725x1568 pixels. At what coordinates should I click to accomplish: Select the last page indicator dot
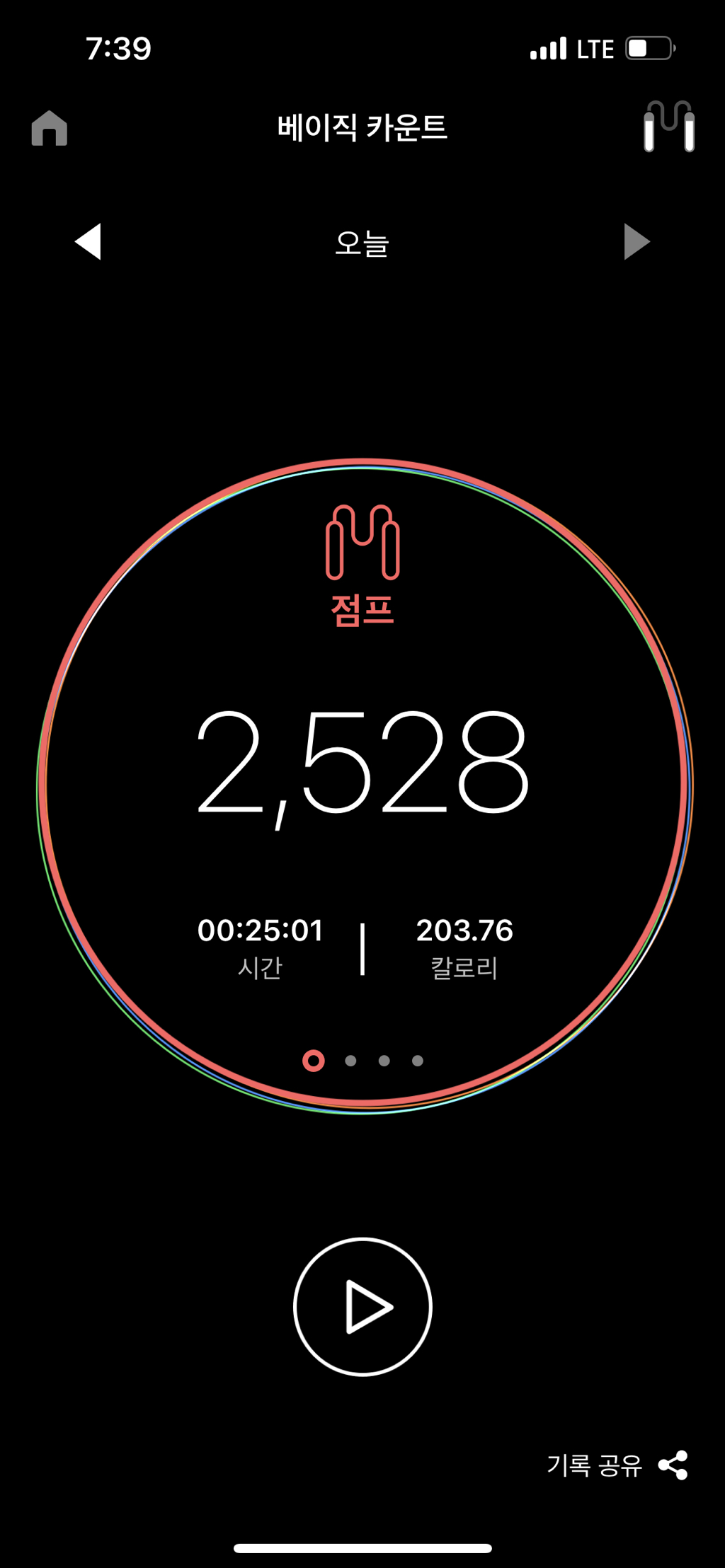pos(417,1061)
